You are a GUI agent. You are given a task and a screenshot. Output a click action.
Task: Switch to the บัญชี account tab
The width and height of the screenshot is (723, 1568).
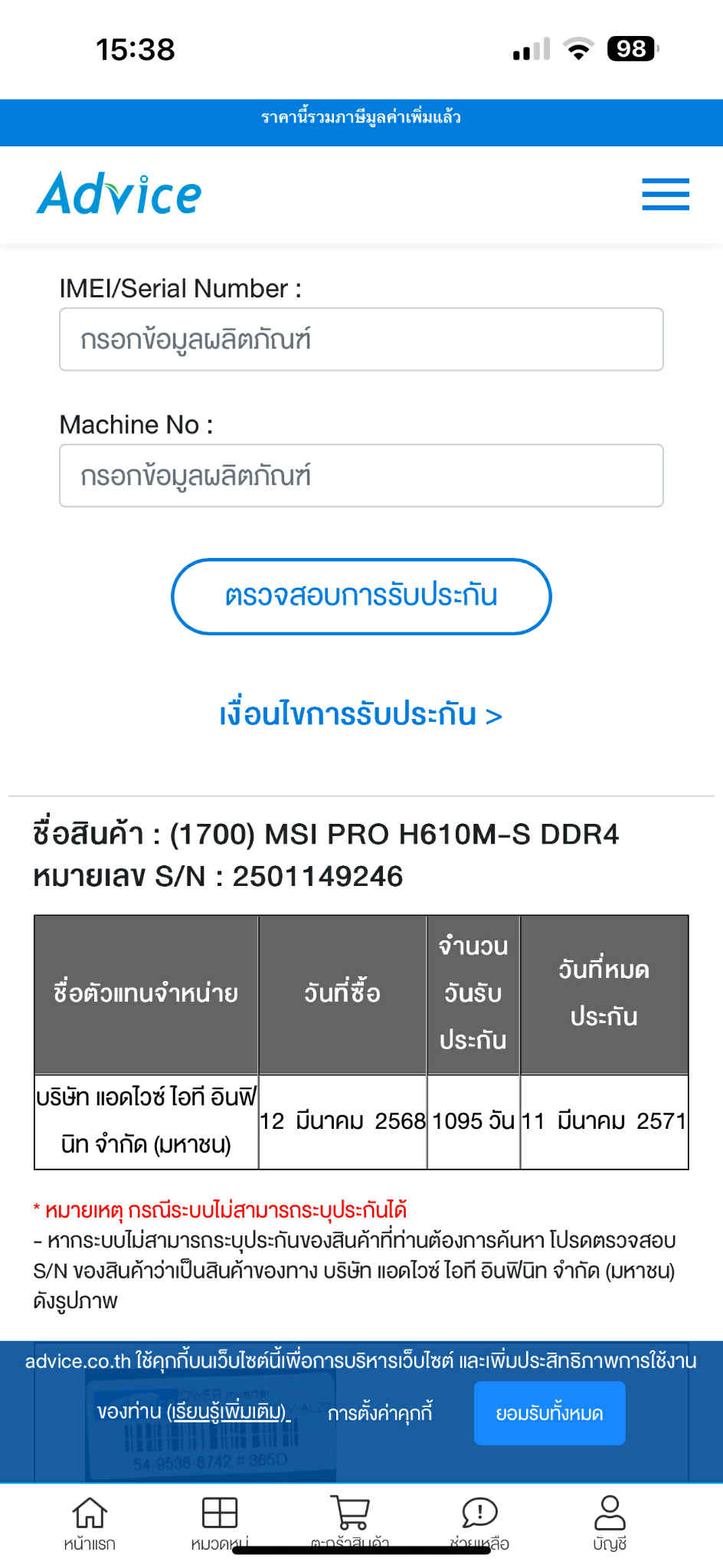click(x=610, y=1524)
